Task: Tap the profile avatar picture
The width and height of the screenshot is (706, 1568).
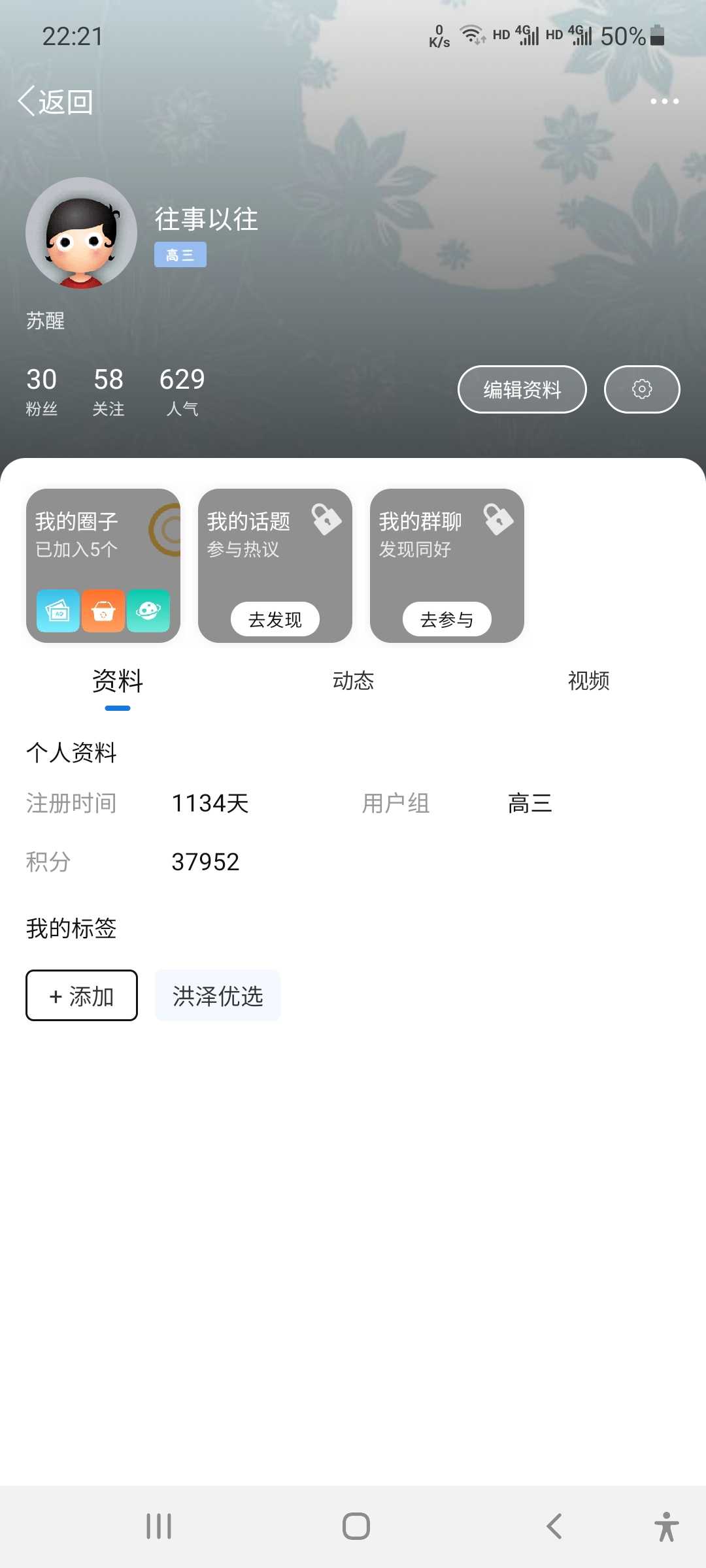Action: (x=81, y=233)
